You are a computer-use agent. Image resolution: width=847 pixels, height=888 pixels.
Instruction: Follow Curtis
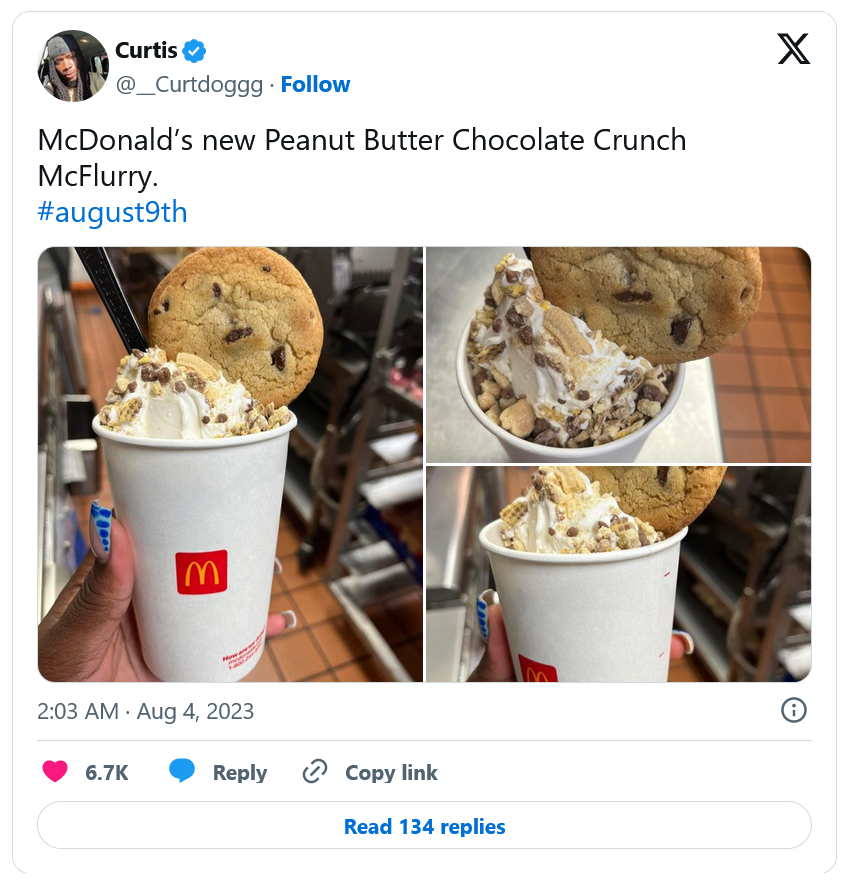coord(315,85)
